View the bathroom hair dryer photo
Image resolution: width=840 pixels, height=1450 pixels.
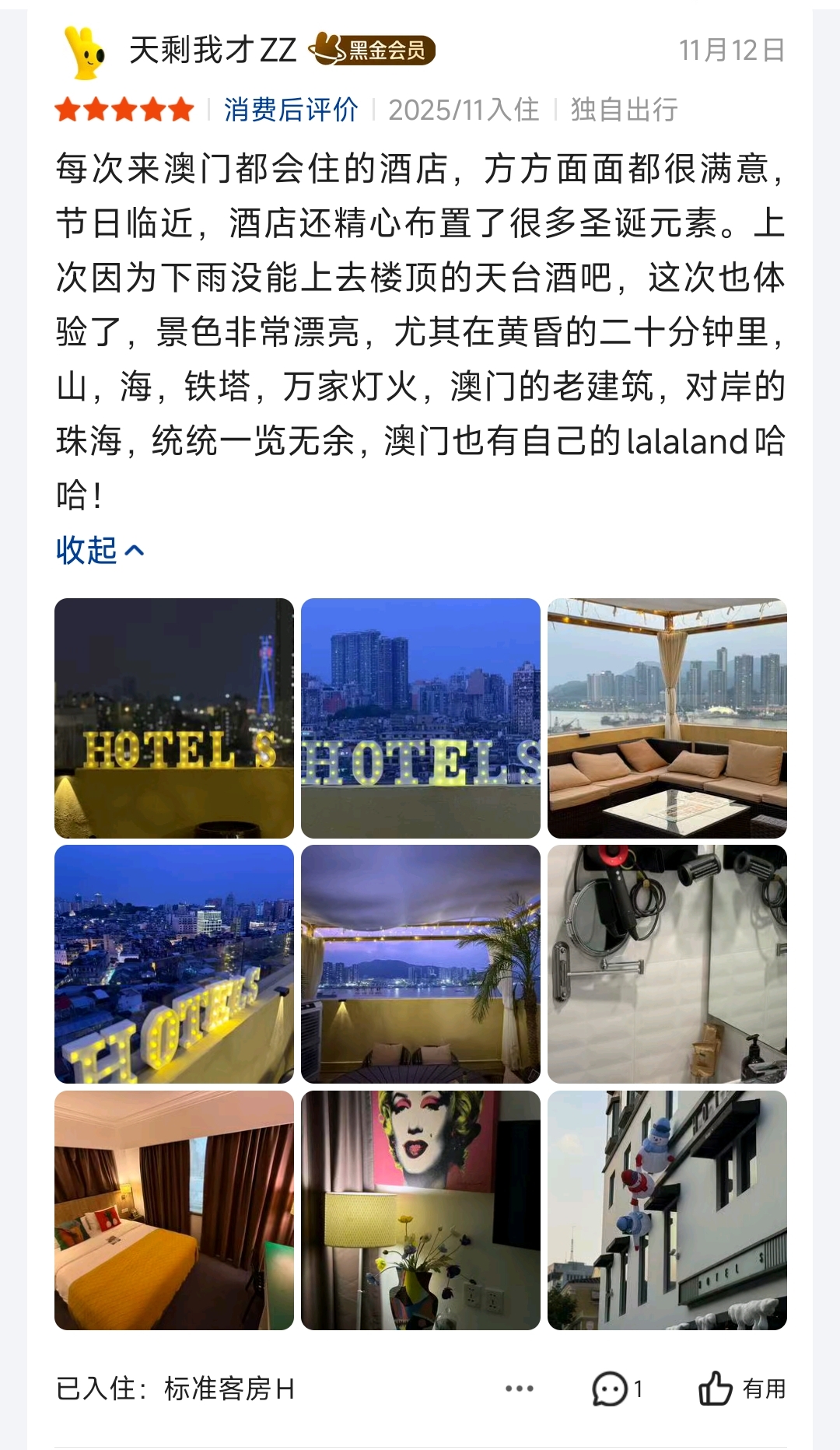pos(667,964)
